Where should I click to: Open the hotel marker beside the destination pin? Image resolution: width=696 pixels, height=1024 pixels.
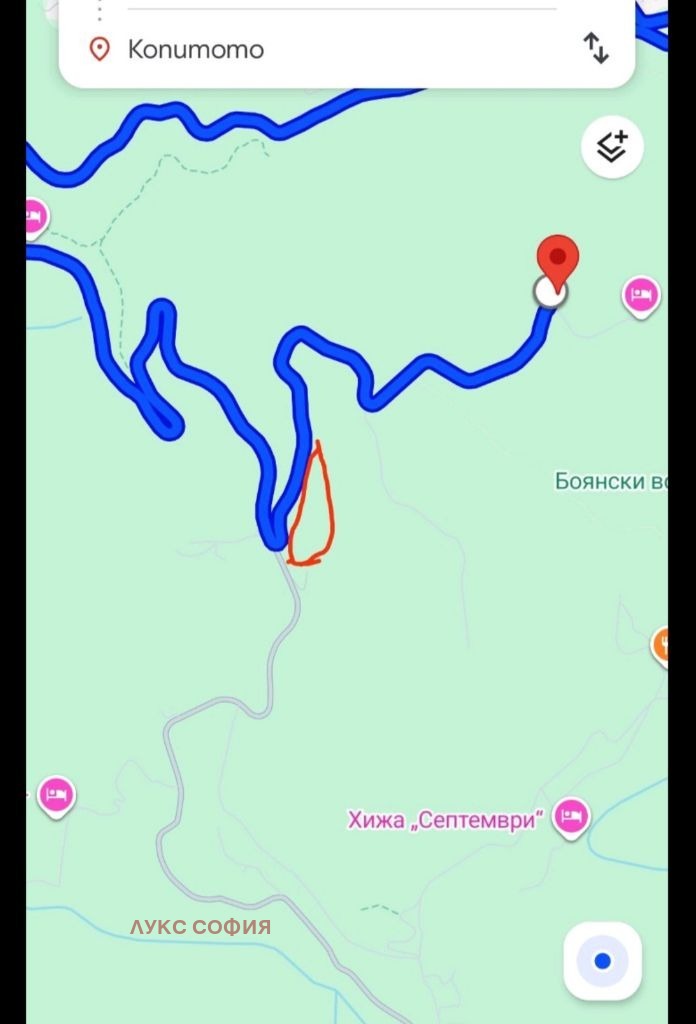tap(641, 294)
